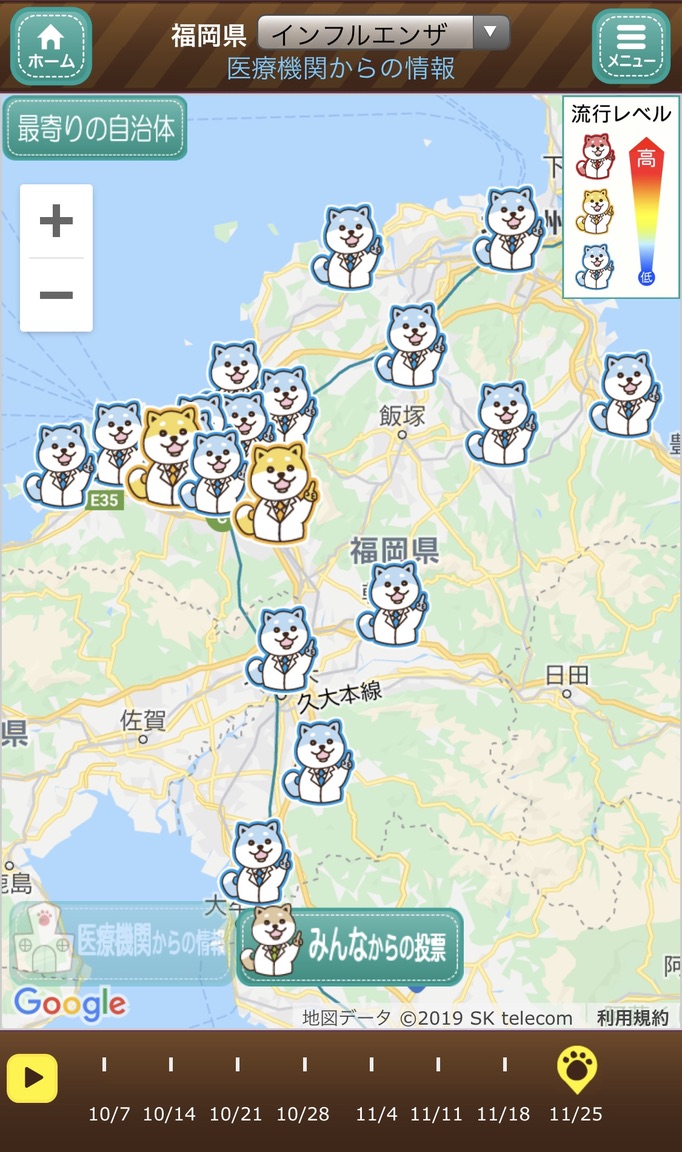Screen dimensions: 682x1152
Task: Select 11/18 on the timeline
Action: [504, 1064]
